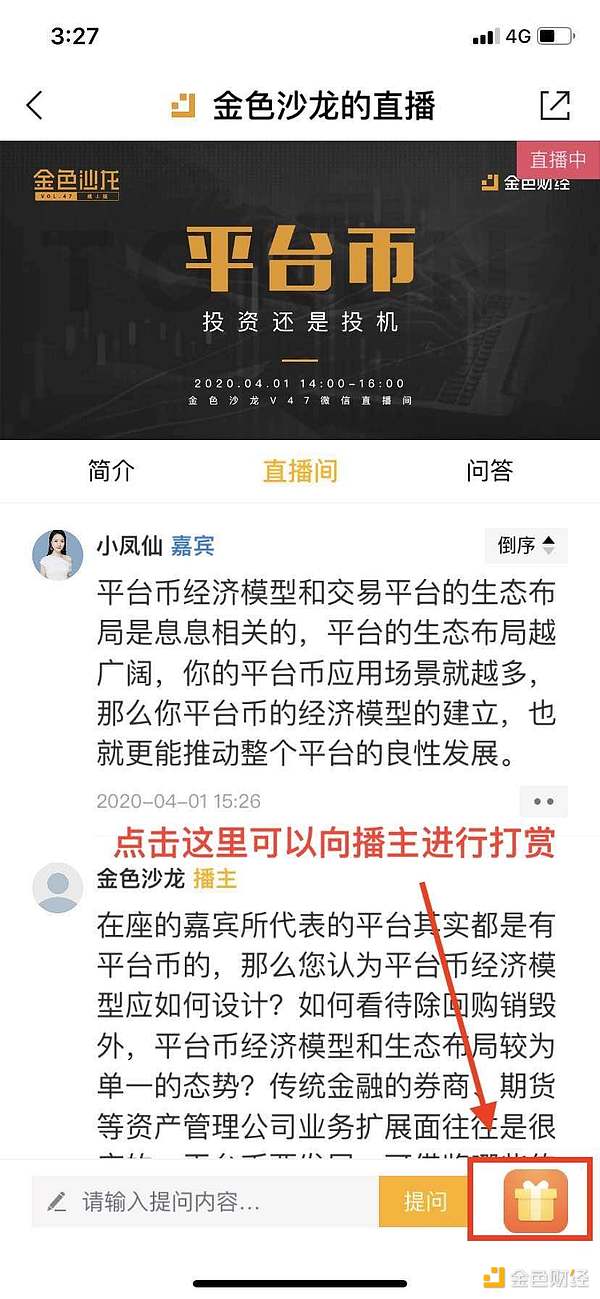Open the 问答 tab
Image resolution: width=600 pixels, height=1299 pixels.
coord(489,471)
